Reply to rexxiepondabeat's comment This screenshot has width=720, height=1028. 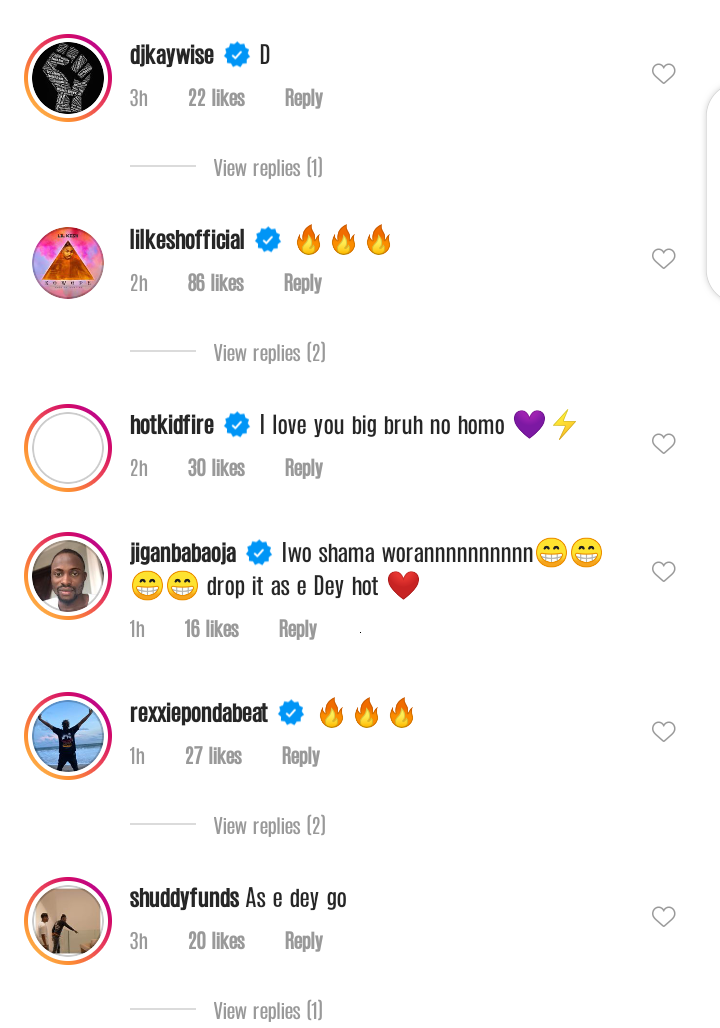(x=300, y=756)
